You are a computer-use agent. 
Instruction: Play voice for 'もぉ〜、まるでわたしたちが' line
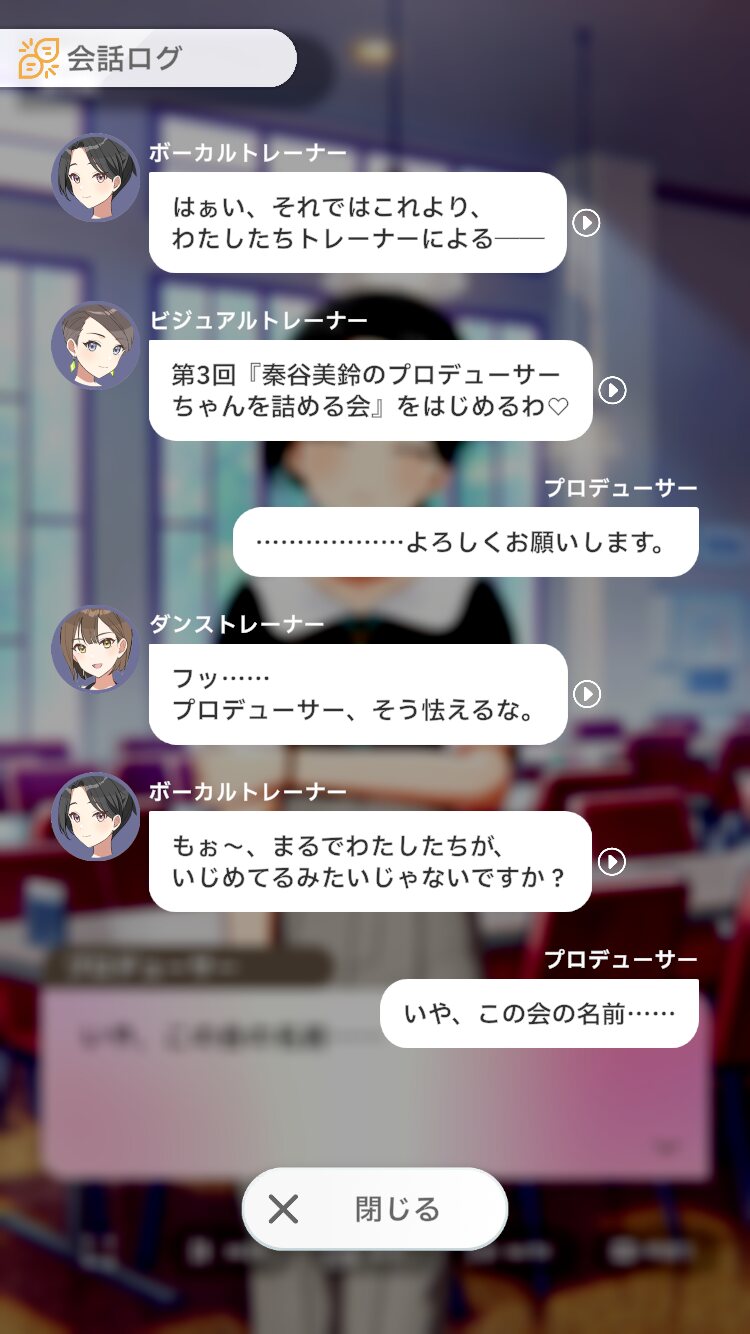tap(612, 861)
